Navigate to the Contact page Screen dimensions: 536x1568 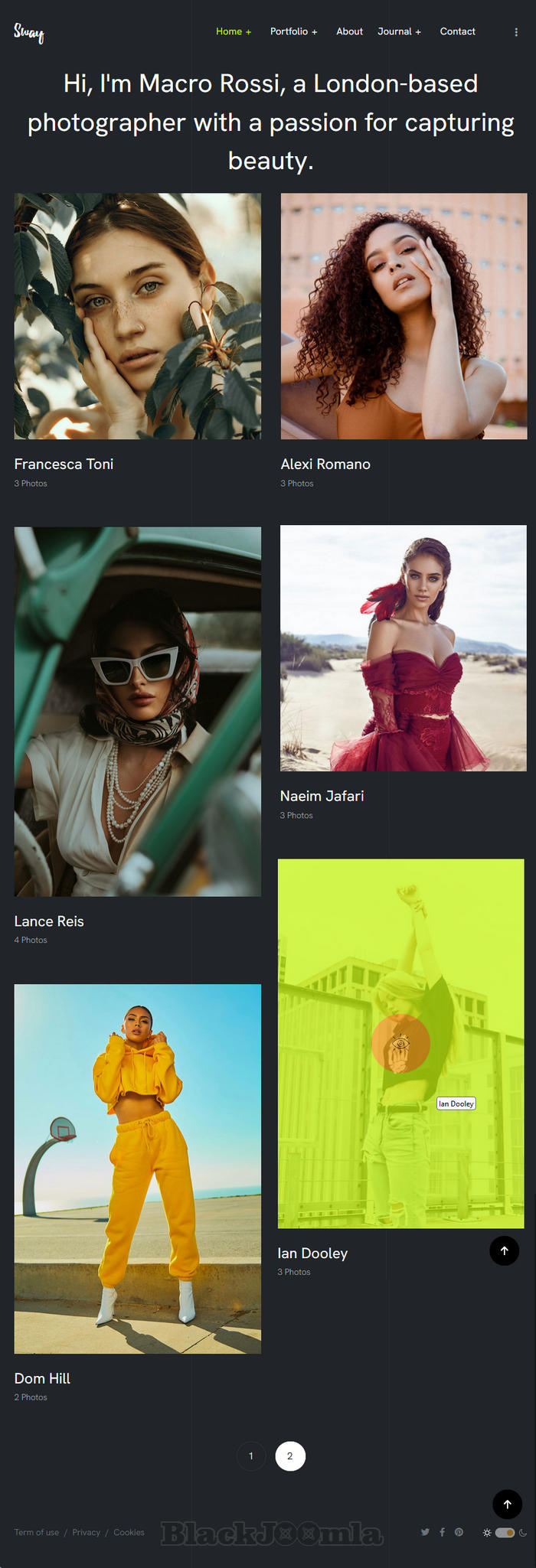point(457,31)
